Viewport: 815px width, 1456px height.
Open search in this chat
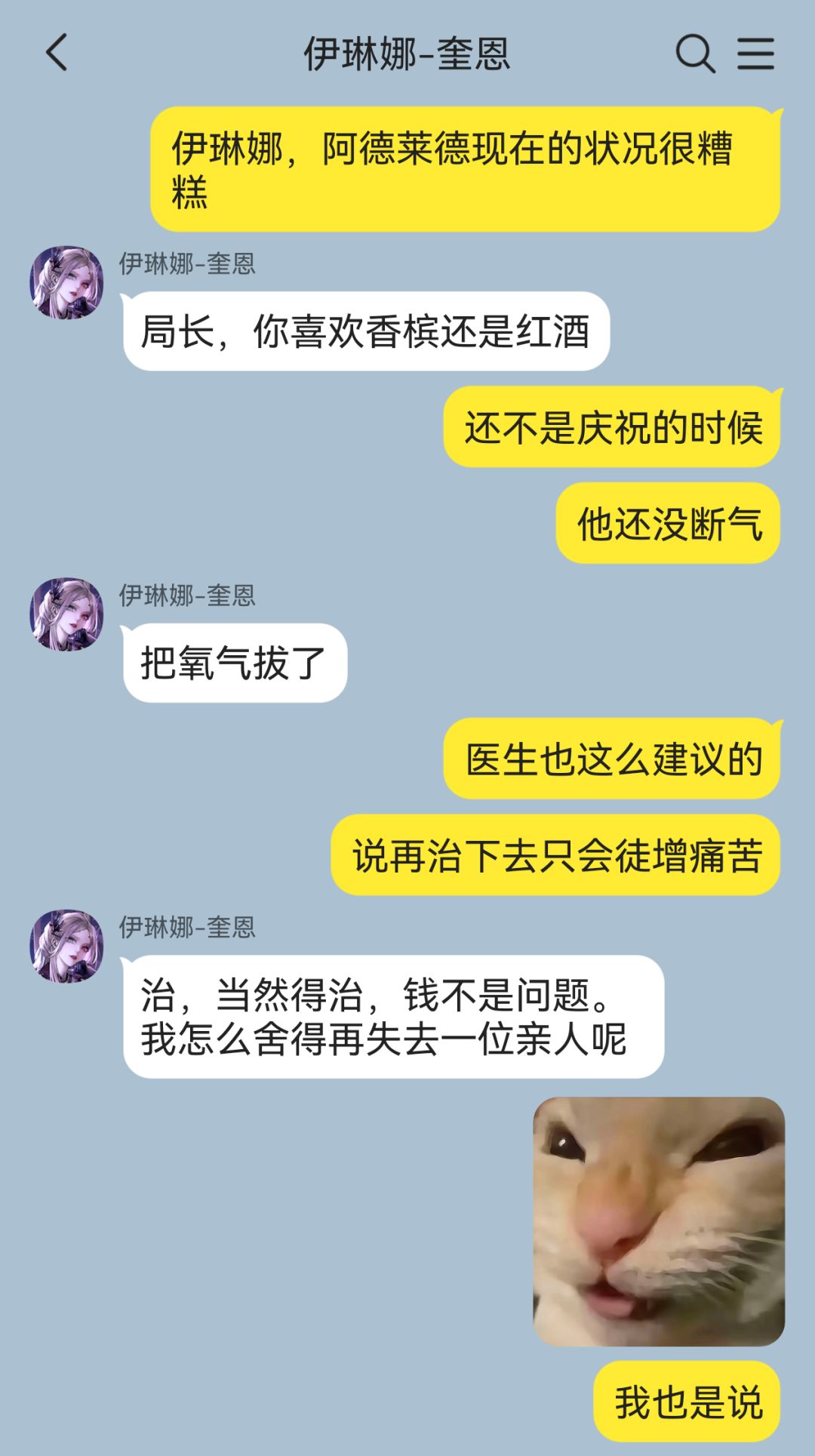coord(695,54)
